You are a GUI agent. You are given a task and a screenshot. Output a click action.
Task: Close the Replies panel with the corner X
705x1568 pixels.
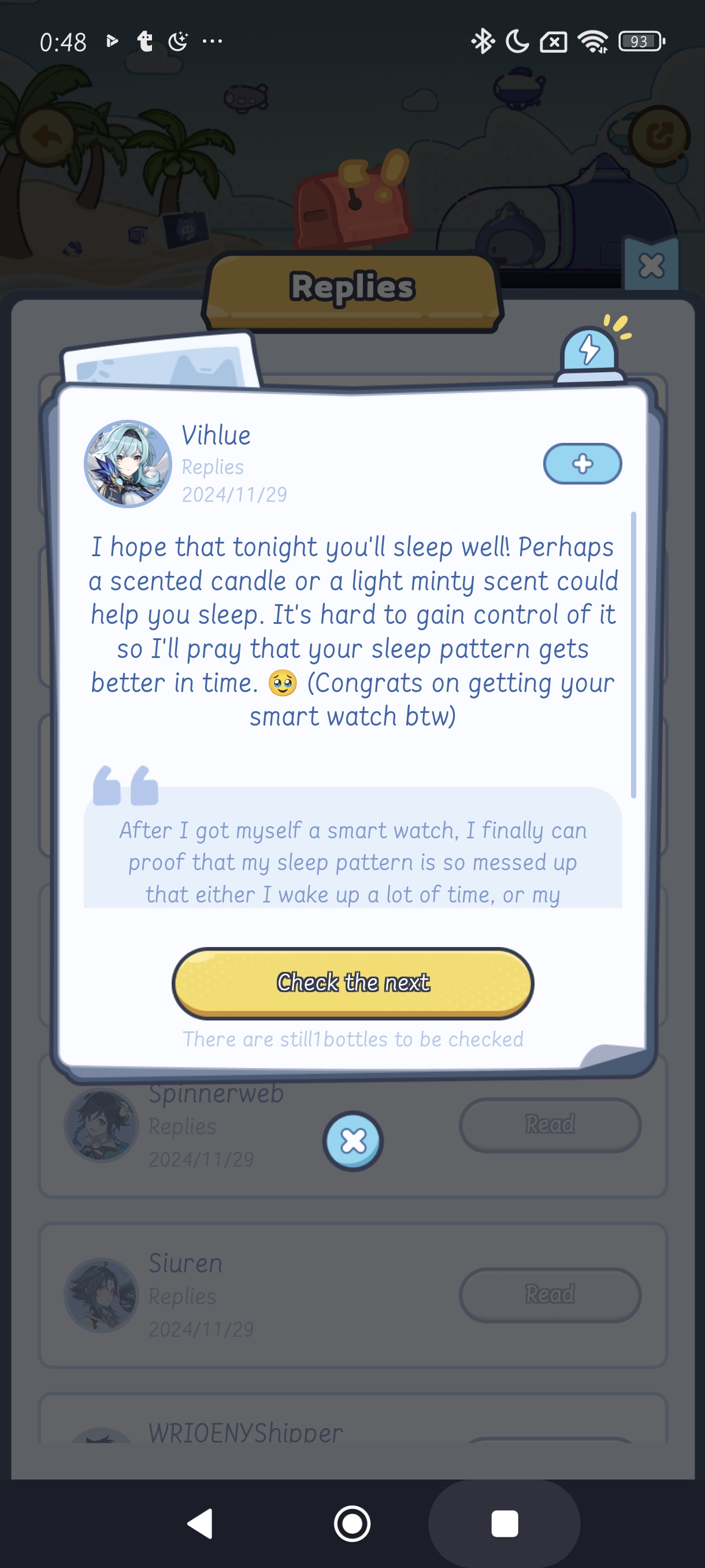(x=652, y=265)
